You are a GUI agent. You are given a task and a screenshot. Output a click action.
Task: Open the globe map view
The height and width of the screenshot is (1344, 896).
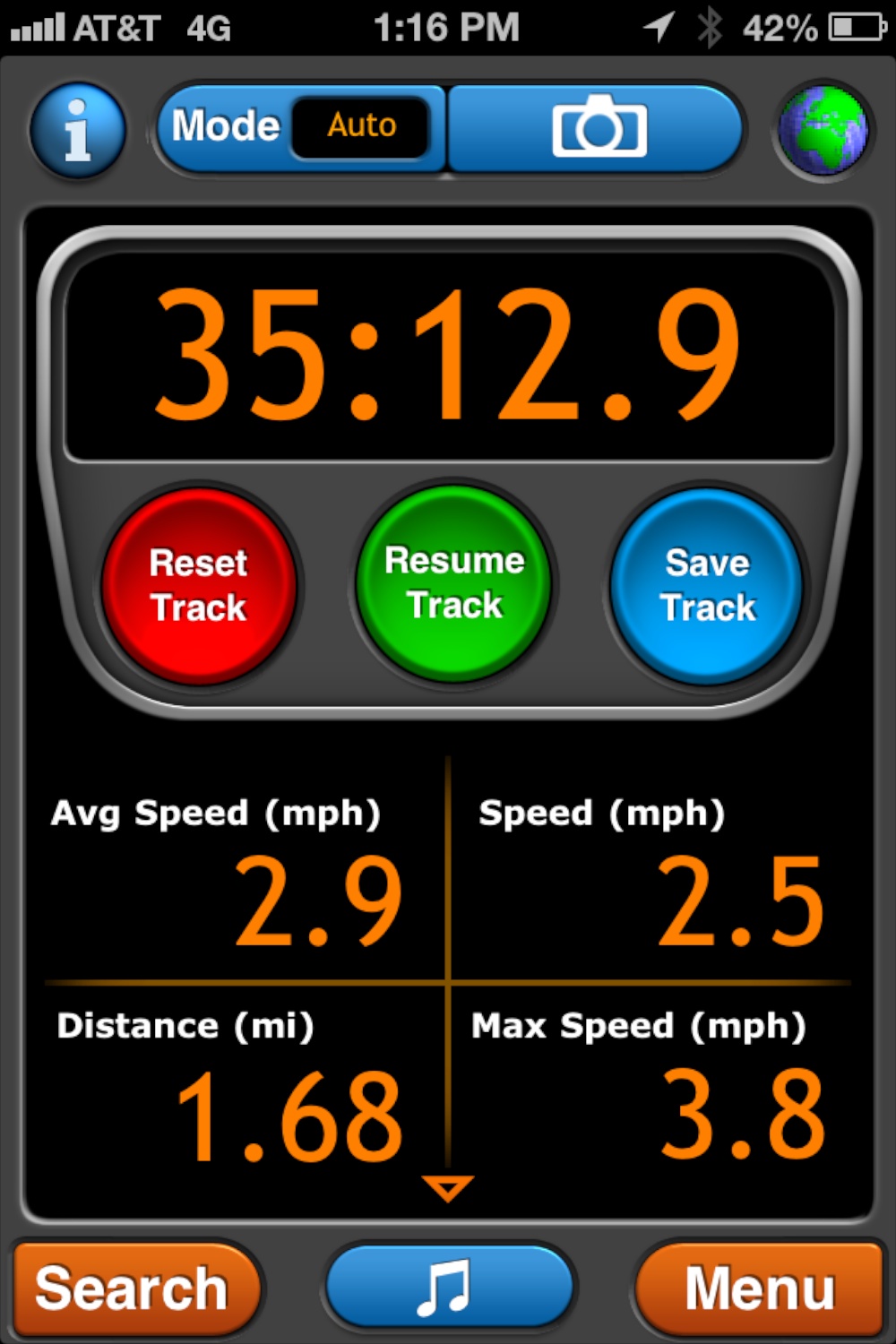pos(822,131)
